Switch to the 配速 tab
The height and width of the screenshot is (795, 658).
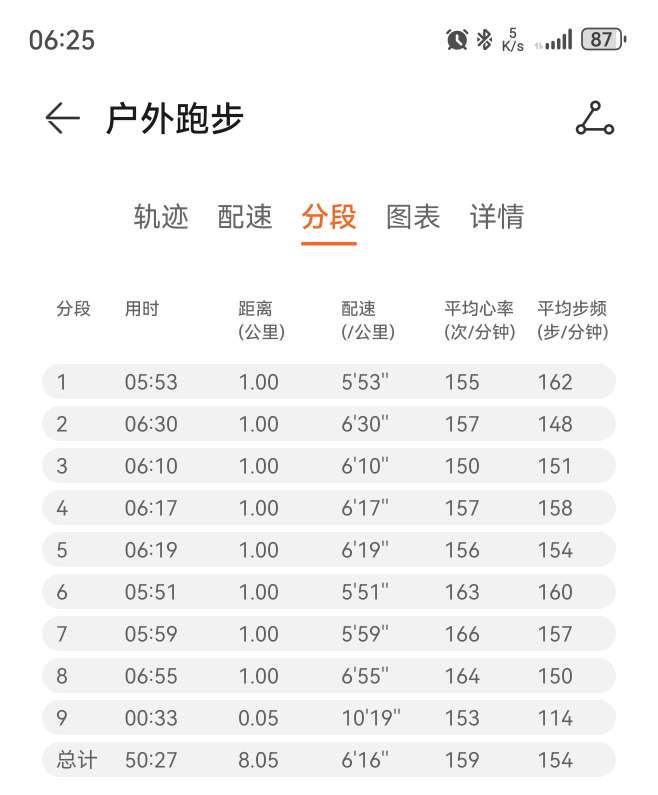[245, 217]
